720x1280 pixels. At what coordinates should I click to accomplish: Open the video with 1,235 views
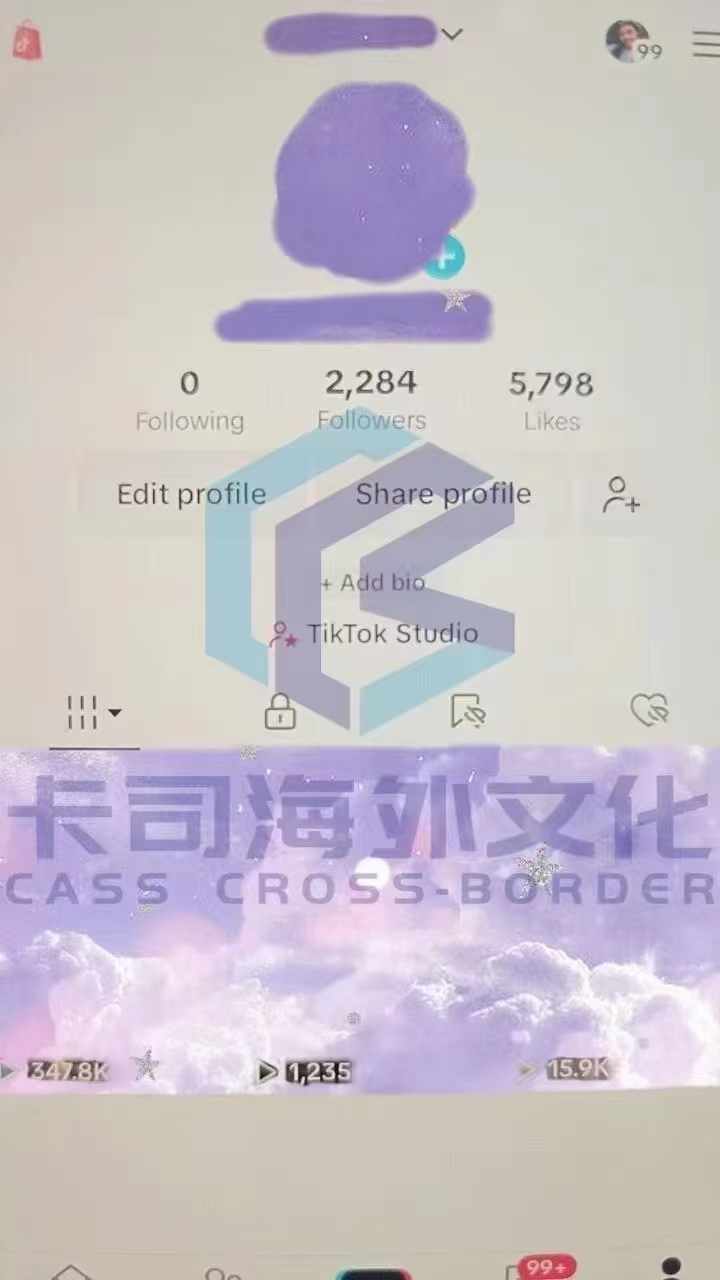pyautogui.click(x=360, y=920)
